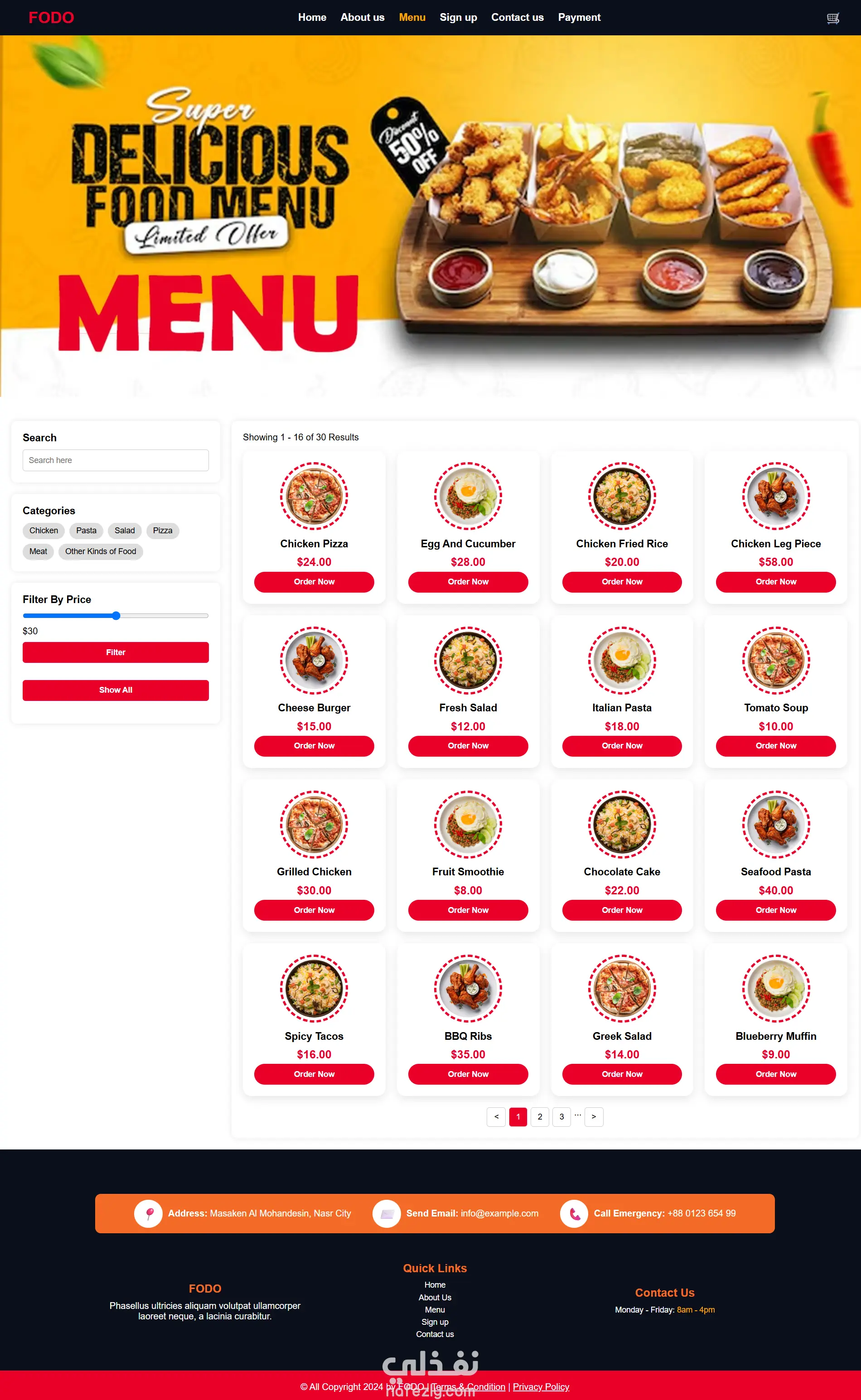Order the Fruit Smoothie
Image resolution: width=861 pixels, height=1400 pixels.
coord(468,910)
